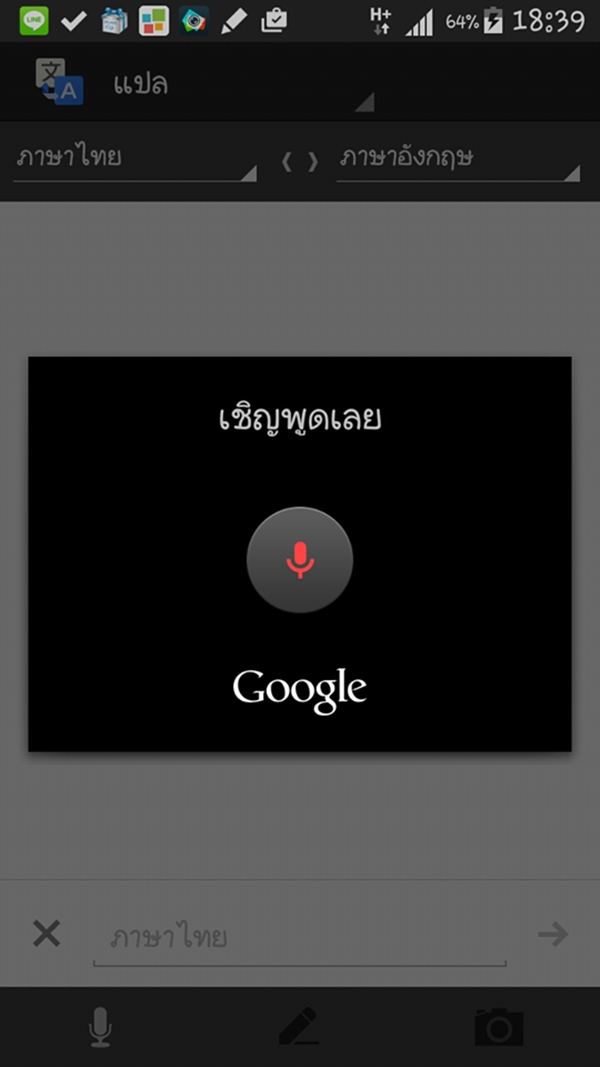The image size is (600, 1067).
Task: Clear text with the X icon
Action: 47,934
